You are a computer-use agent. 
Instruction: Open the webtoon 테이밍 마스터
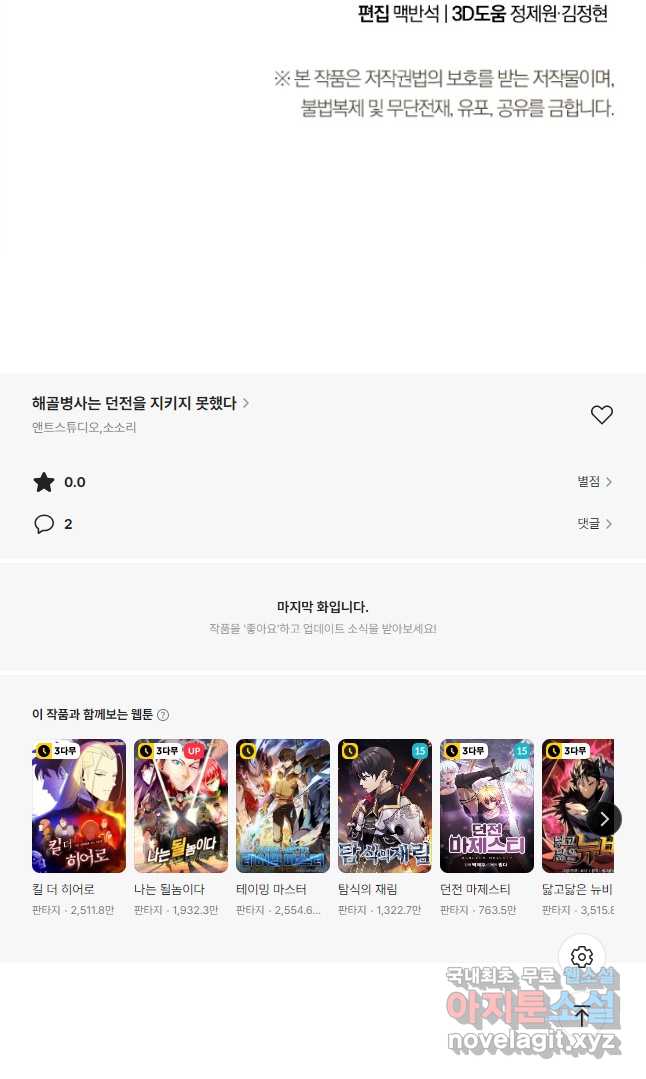coord(283,806)
